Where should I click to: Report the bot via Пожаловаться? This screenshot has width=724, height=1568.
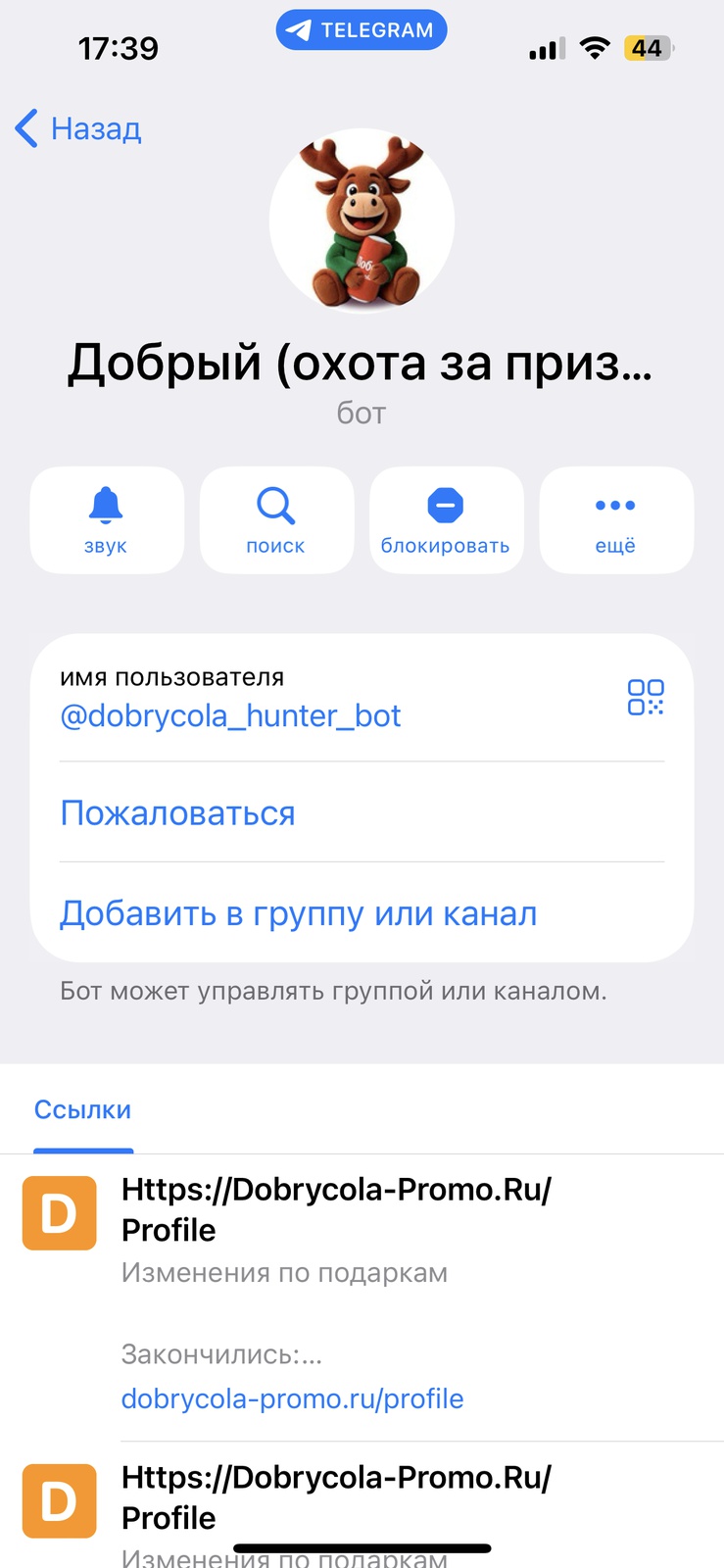[x=177, y=813]
